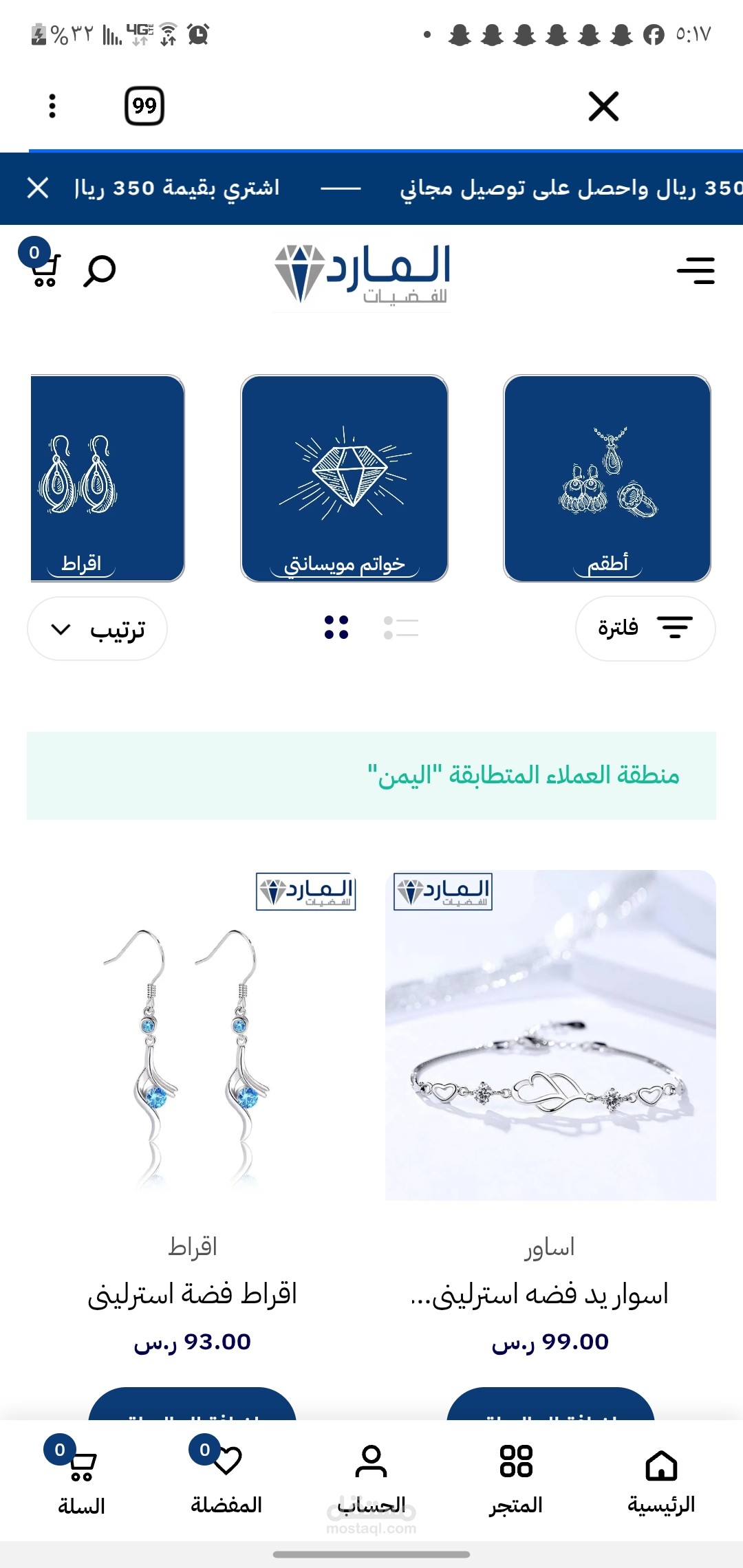Open the اسوار يد فضه استرليني product

pos(550,1035)
